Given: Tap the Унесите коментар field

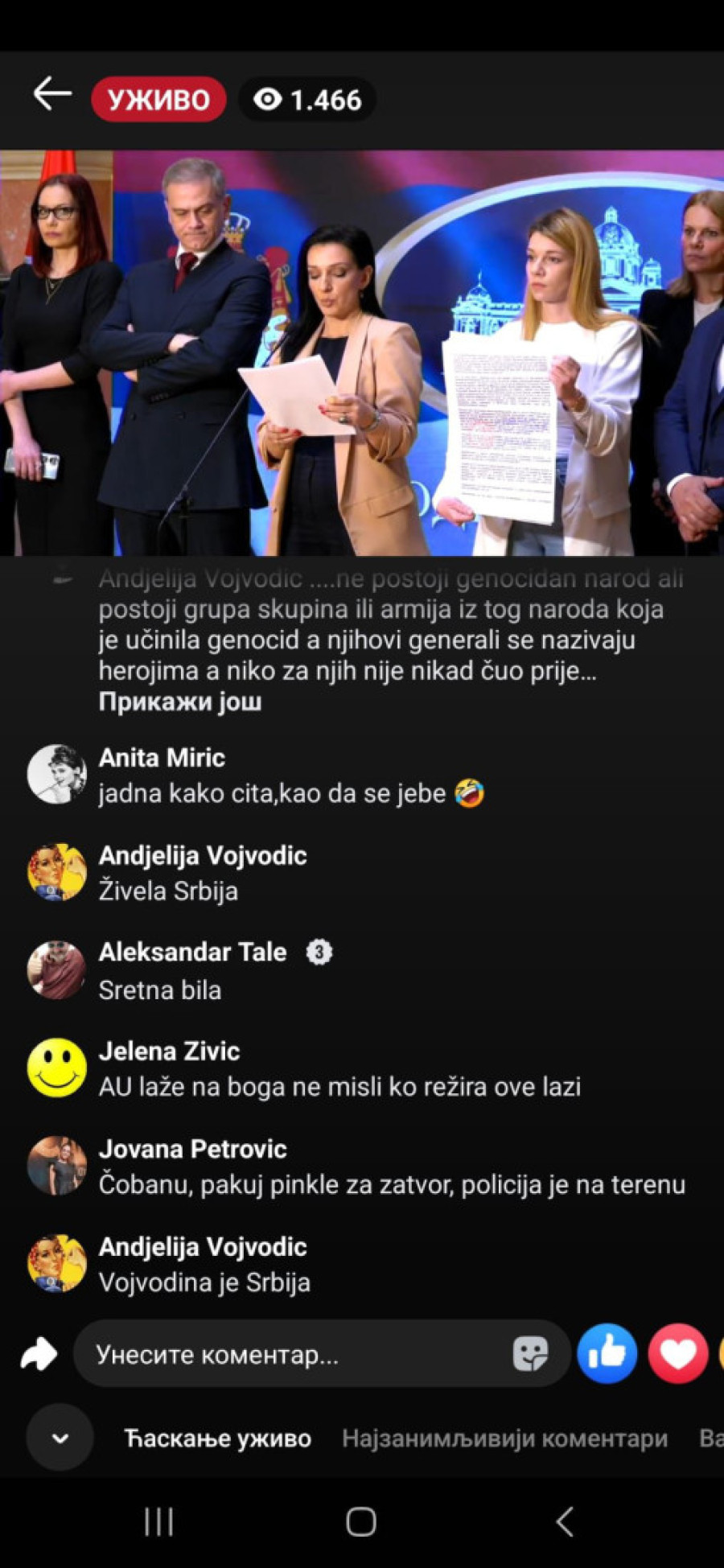Looking at the screenshot, I should click(298, 1355).
